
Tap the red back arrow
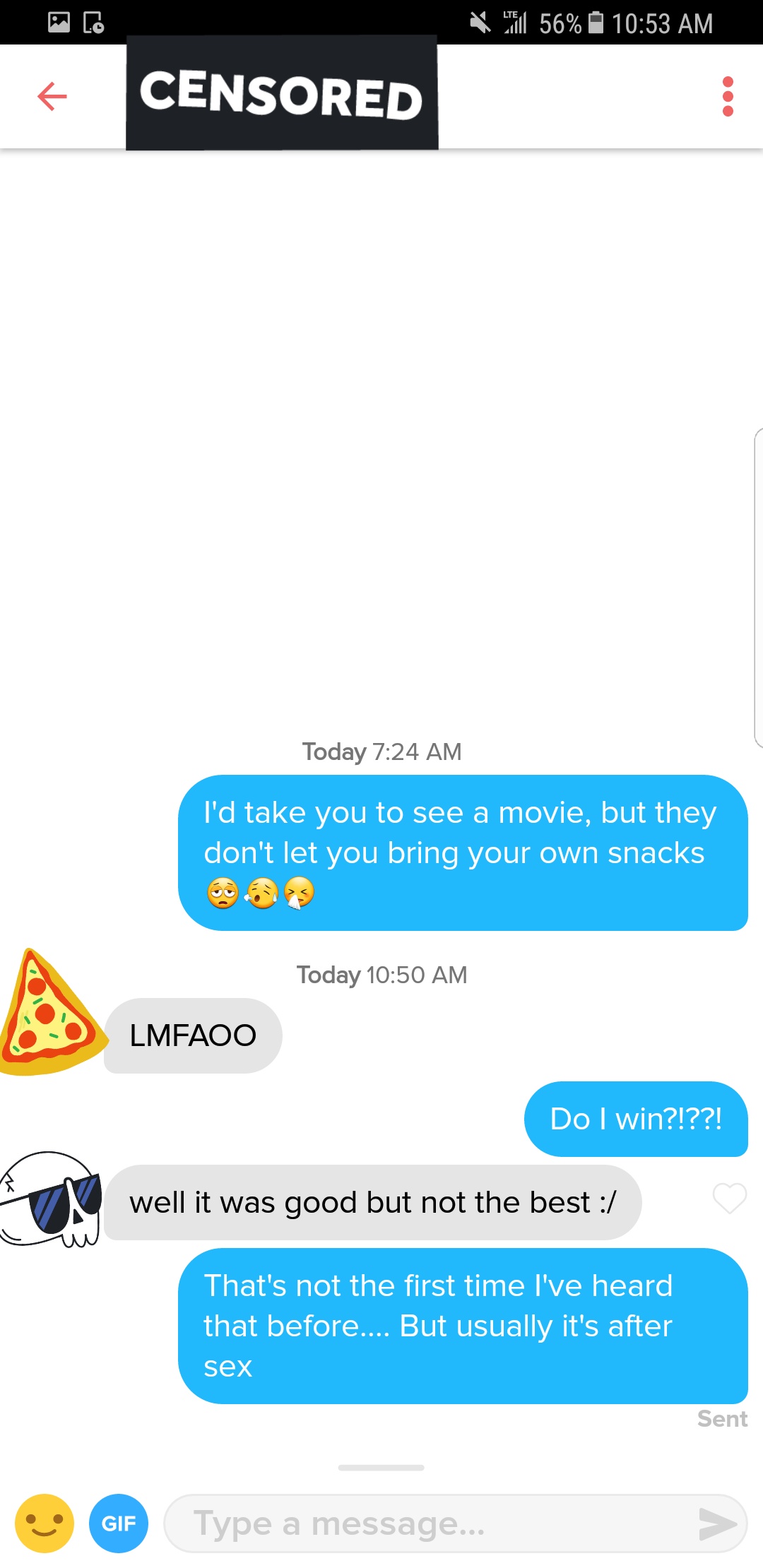coord(51,97)
